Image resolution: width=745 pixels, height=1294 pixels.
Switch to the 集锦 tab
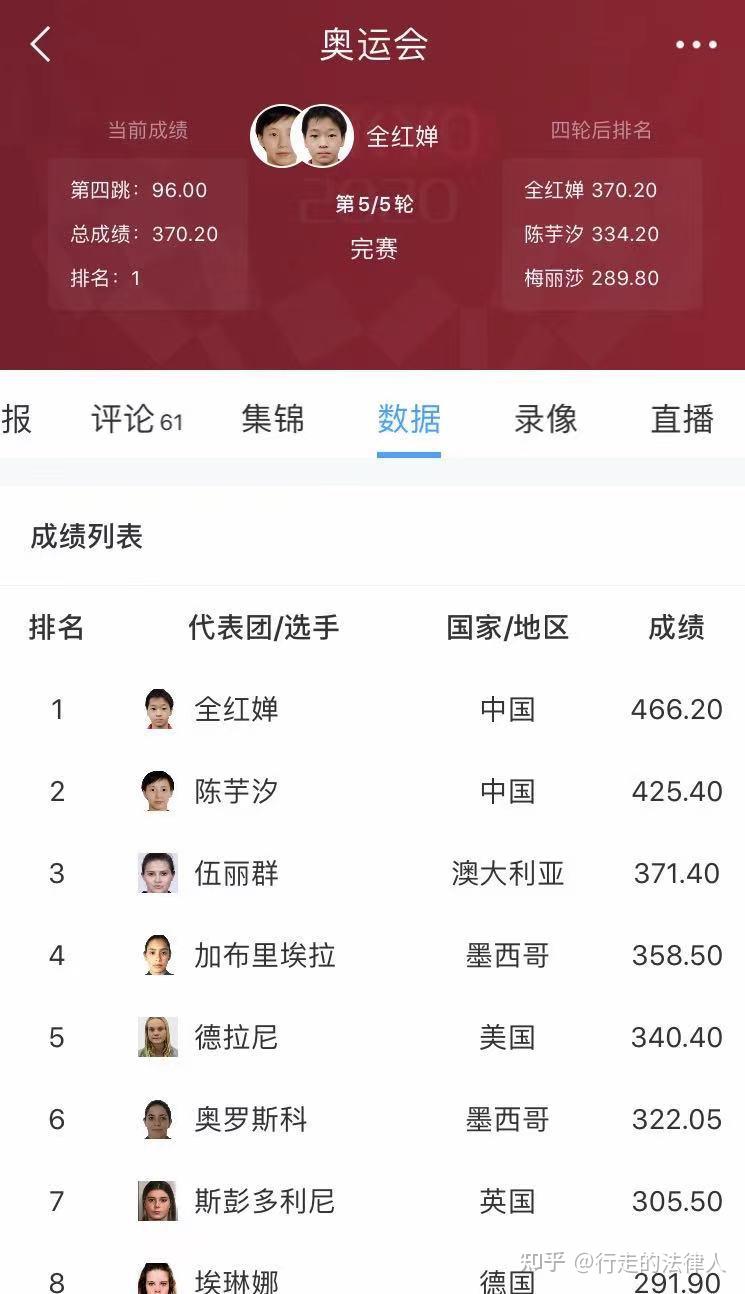click(272, 419)
